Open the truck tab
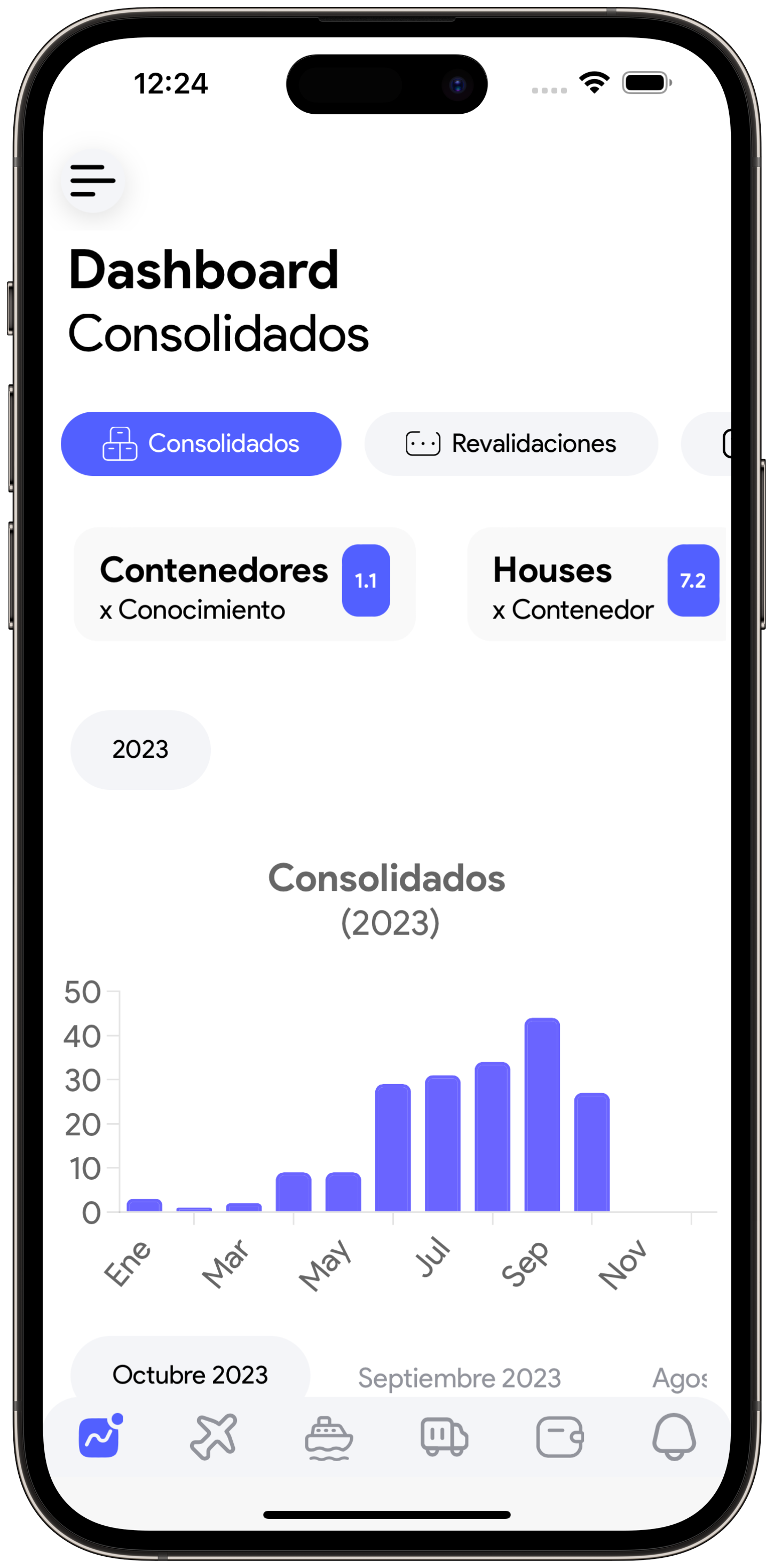 [444, 1437]
